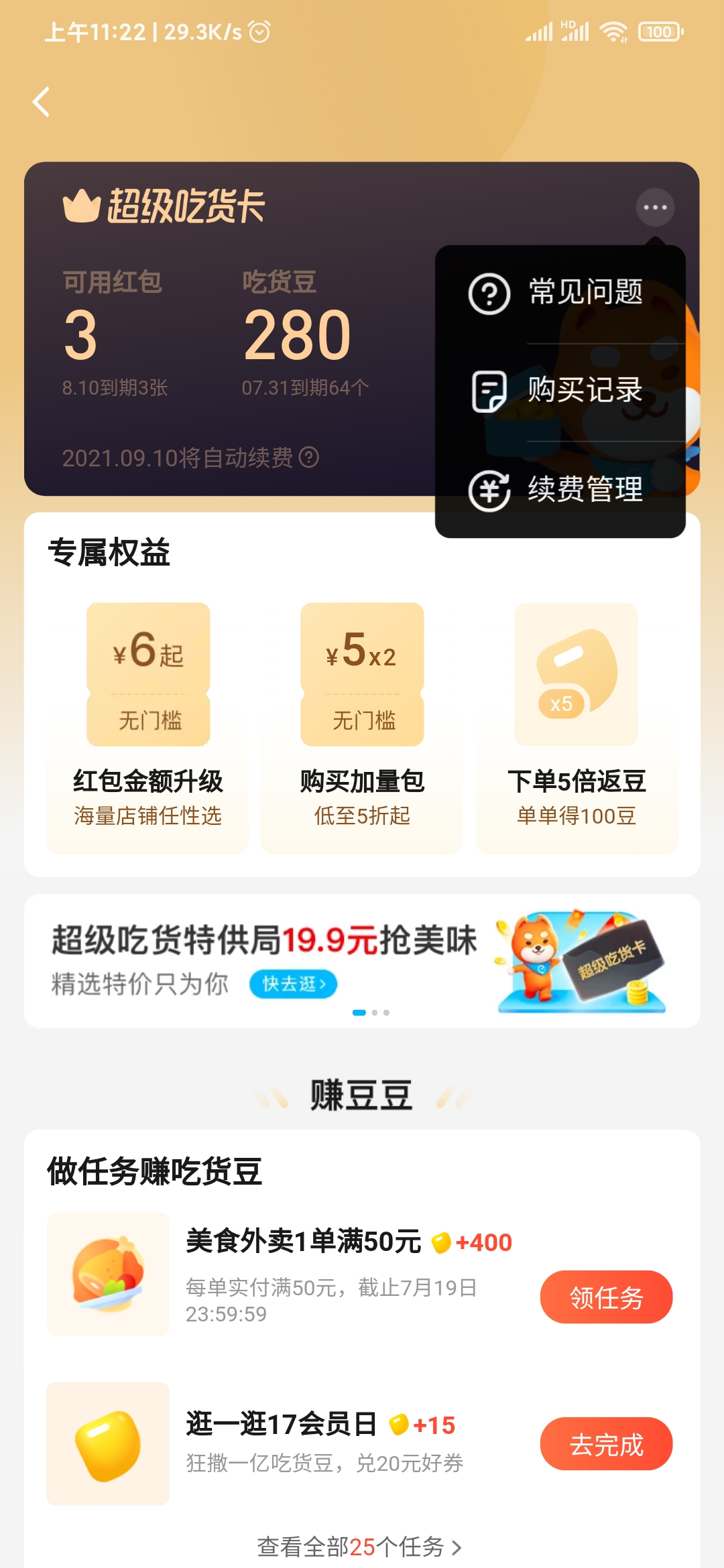Click the question mark icon beside 常见问题
The image size is (724, 1568).
click(490, 291)
